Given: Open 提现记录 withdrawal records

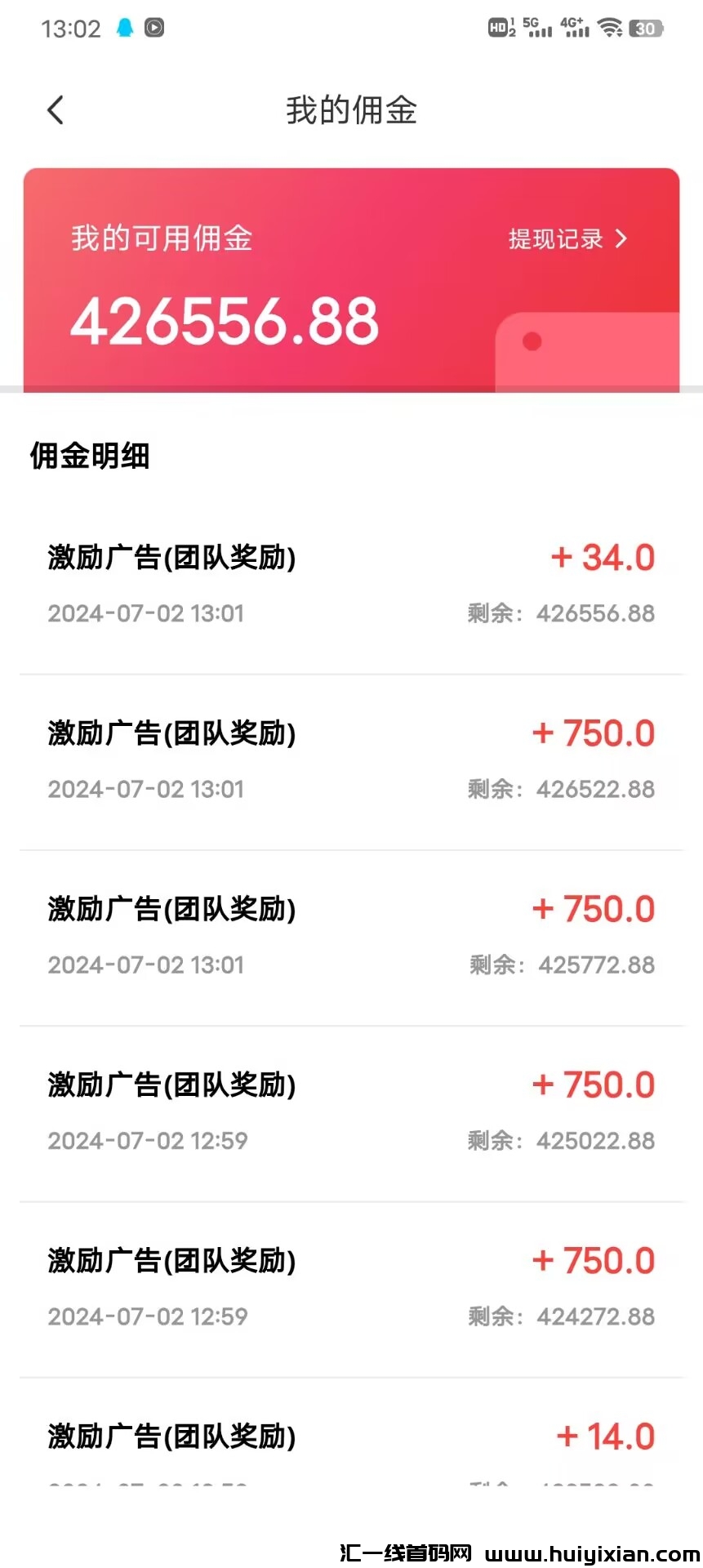Looking at the screenshot, I should click(x=567, y=239).
